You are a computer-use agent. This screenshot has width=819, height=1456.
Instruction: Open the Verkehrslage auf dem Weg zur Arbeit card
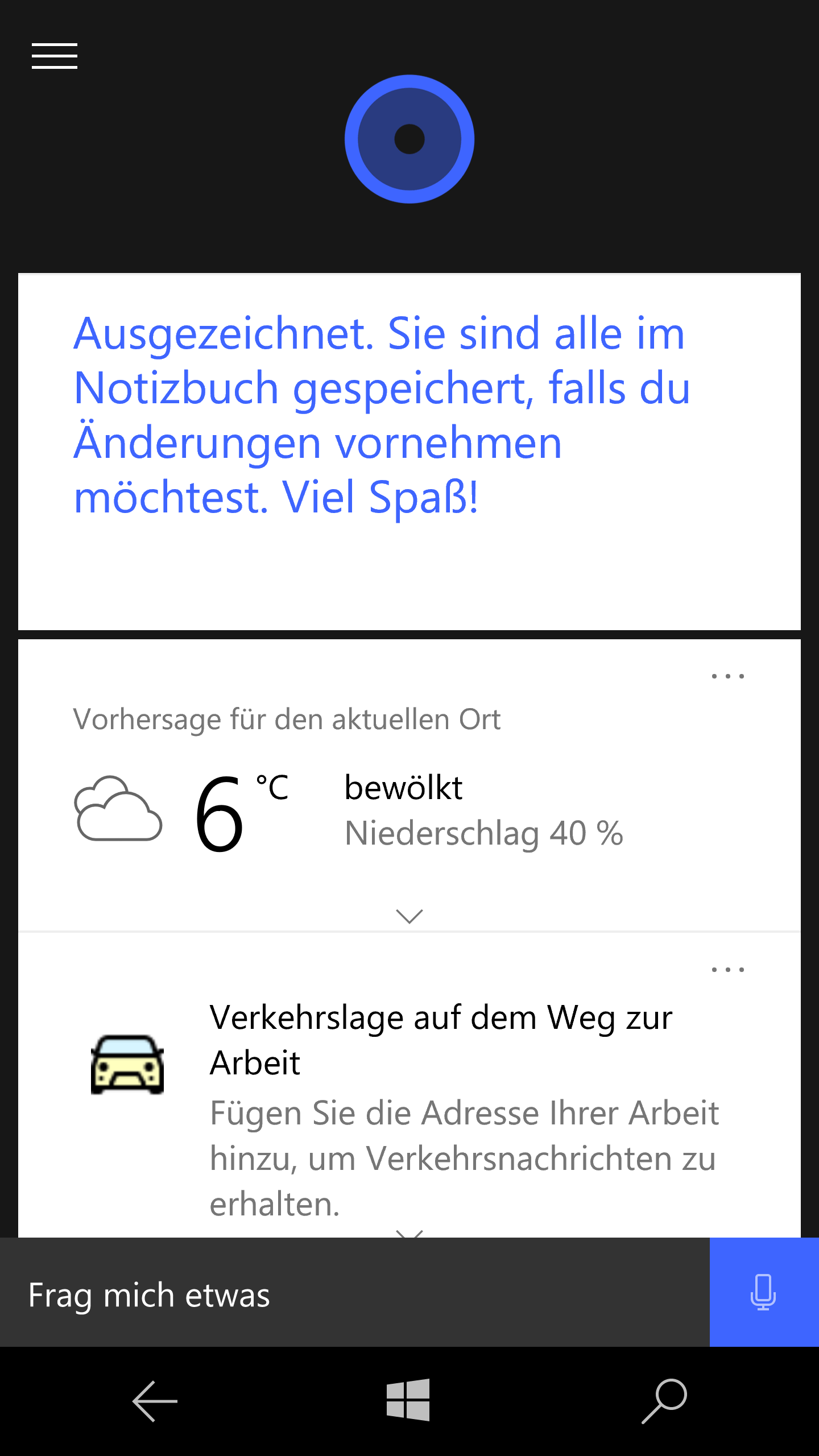[441, 1040]
